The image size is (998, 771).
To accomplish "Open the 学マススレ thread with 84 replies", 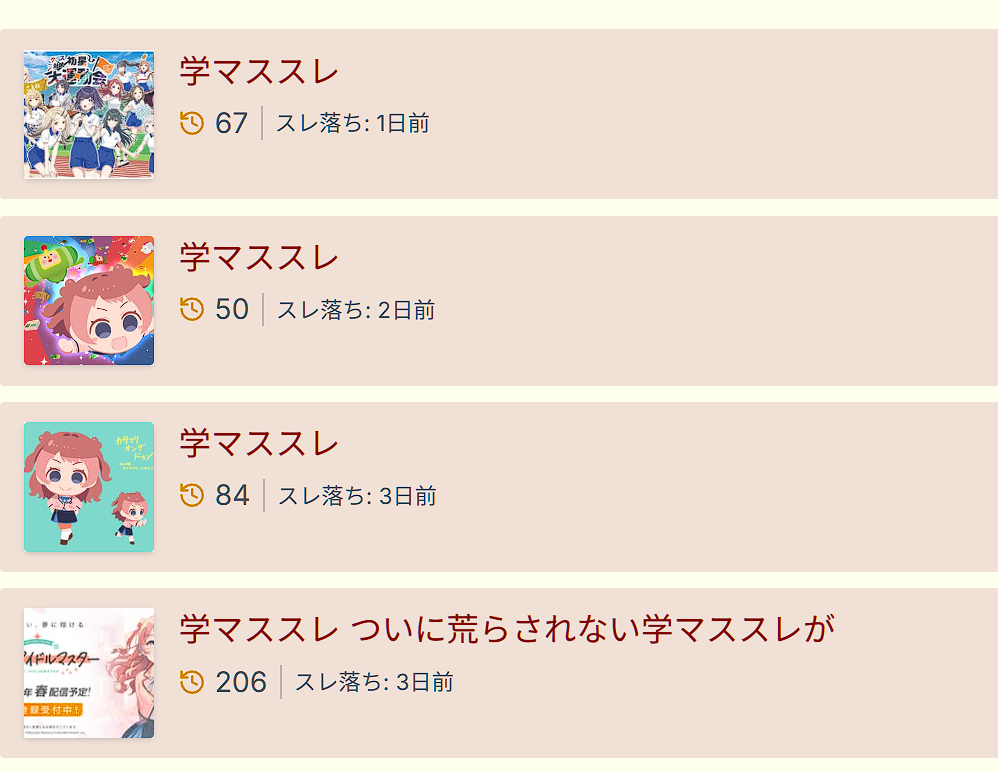I will (259, 444).
